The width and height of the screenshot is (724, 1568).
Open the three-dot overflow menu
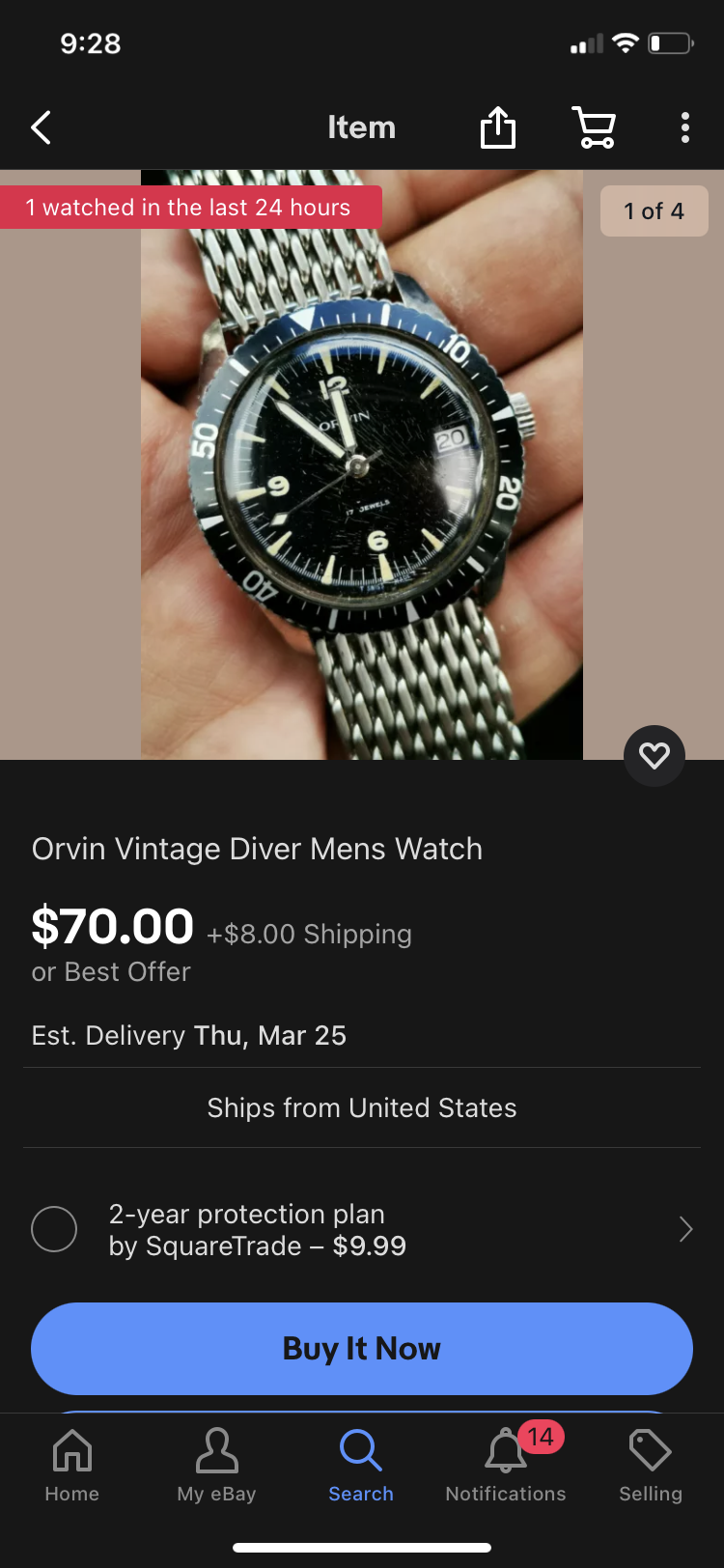tap(684, 127)
